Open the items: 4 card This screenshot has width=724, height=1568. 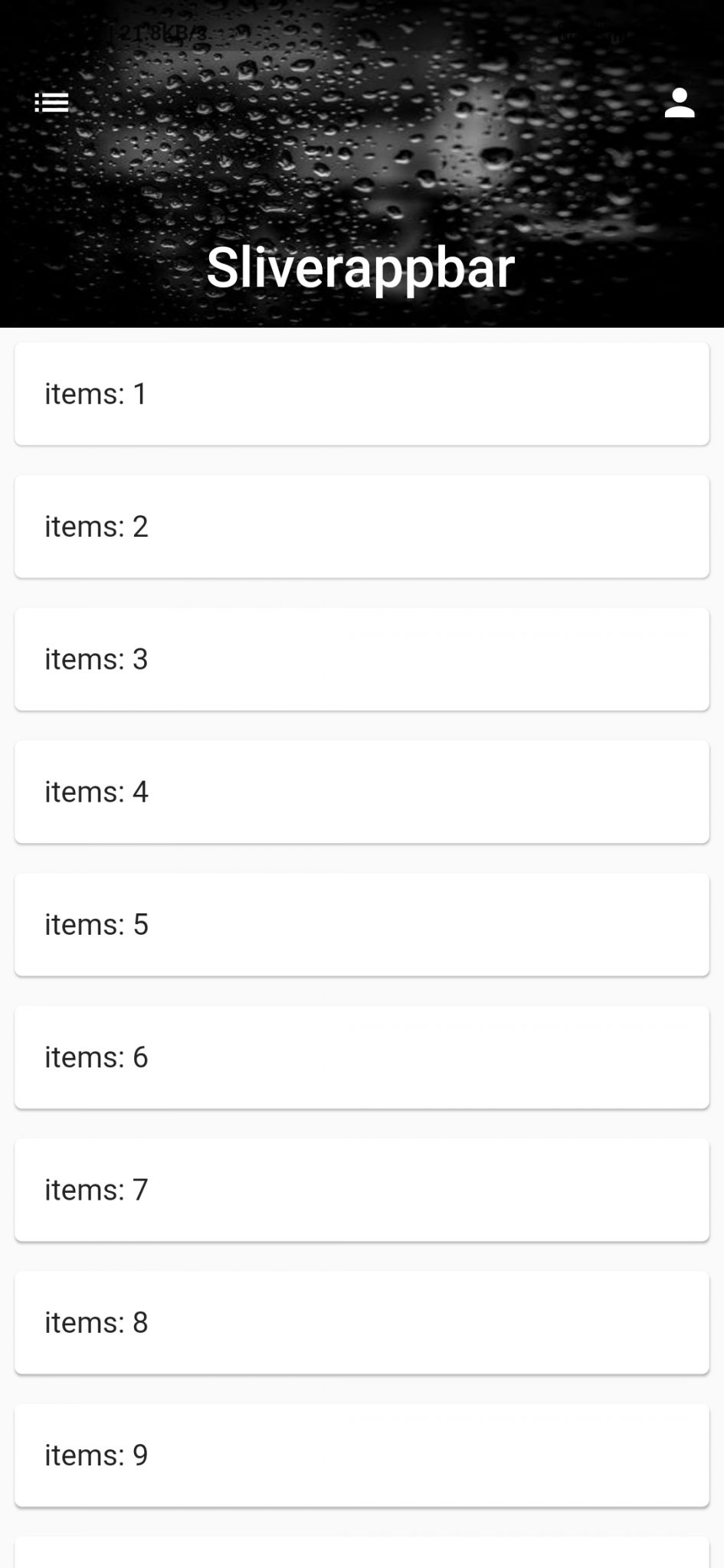click(x=362, y=792)
